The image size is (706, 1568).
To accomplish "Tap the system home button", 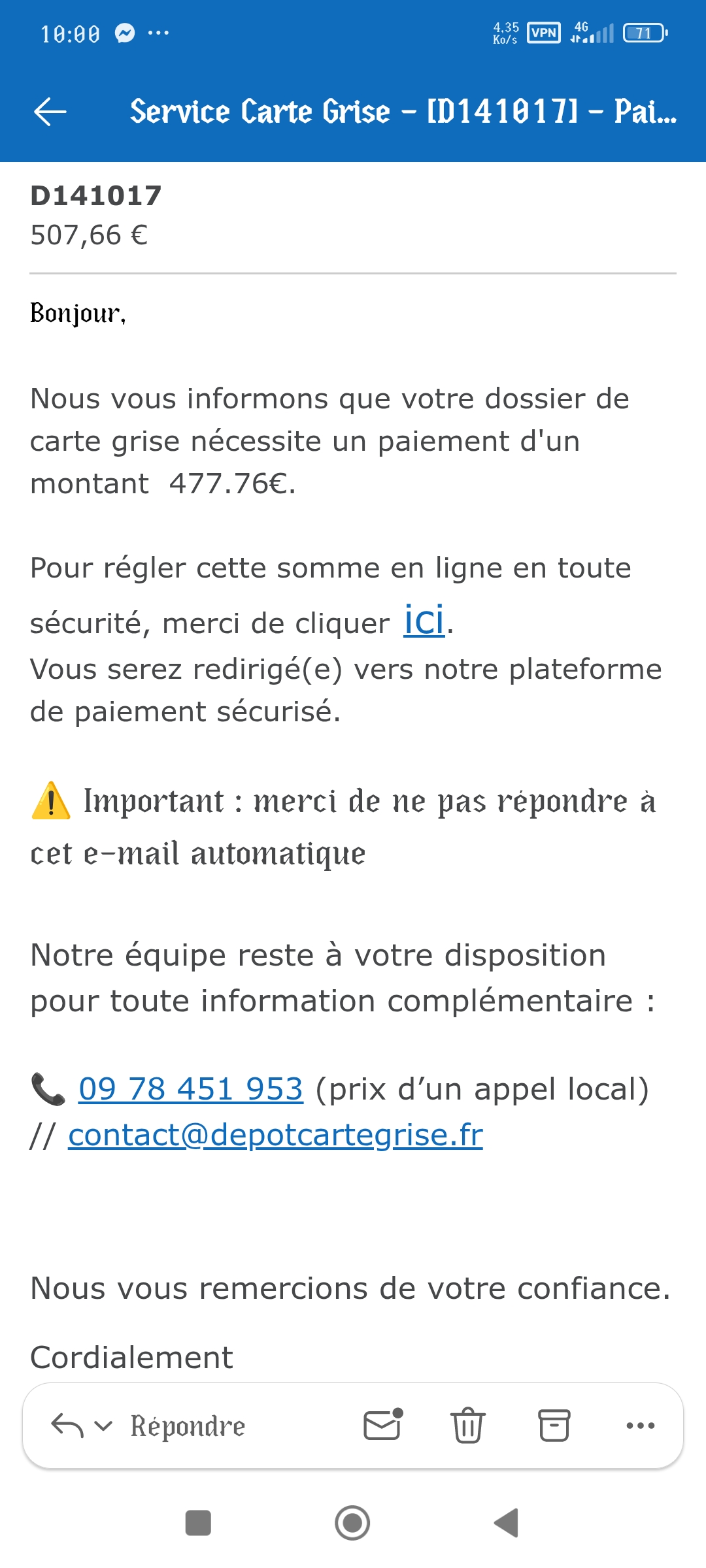I will click(352, 1523).
